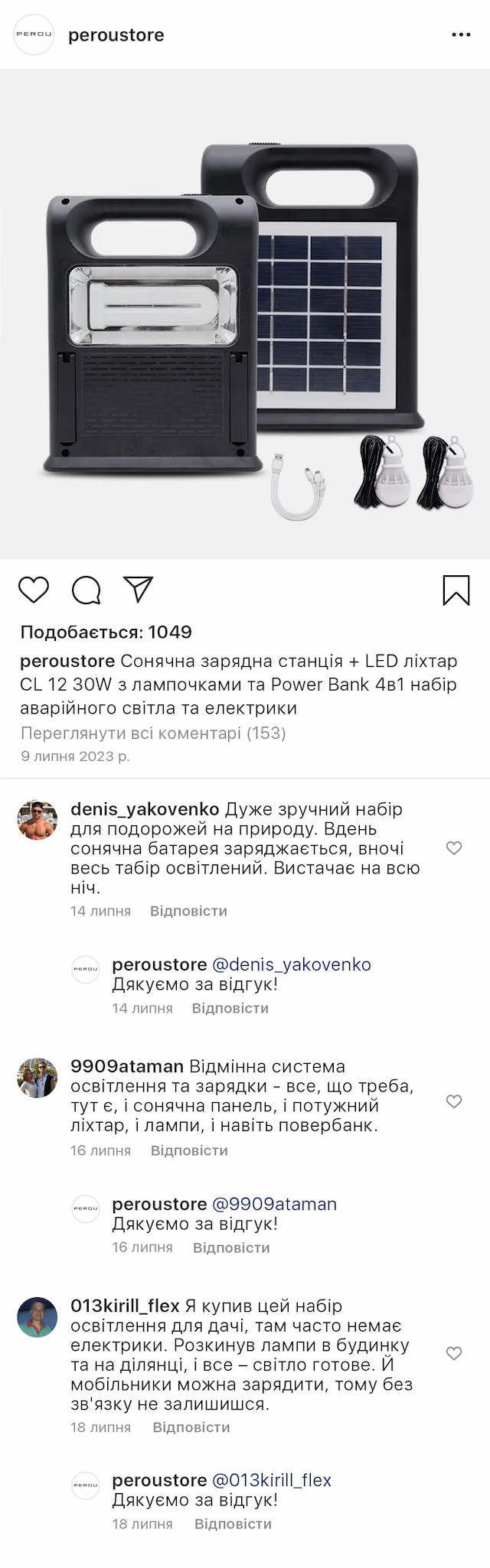Like the peroustore post with the heart
The height and width of the screenshot is (1568, 490).
click(x=34, y=590)
